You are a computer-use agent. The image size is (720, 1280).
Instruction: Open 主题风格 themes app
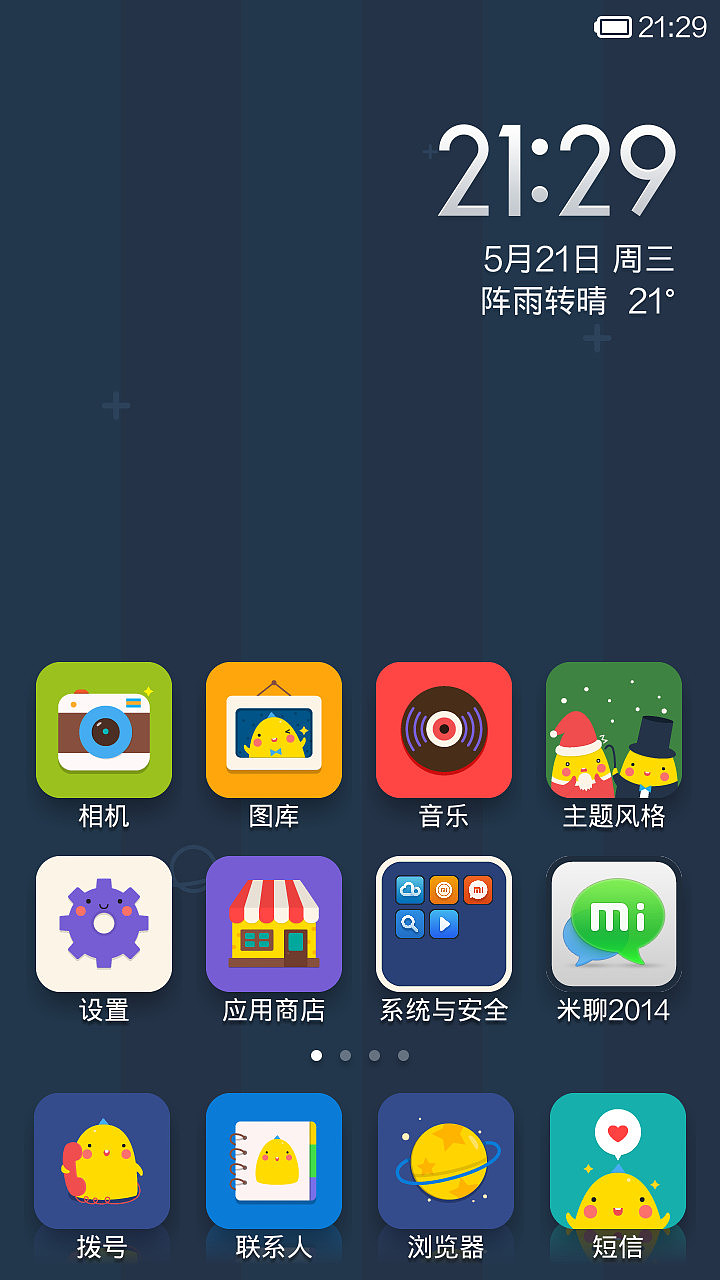pyautogui.click(x=614, y=730)
